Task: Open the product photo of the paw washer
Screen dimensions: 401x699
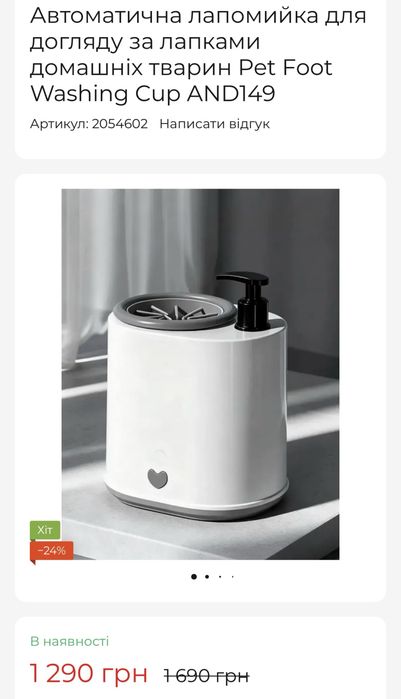Action: pos(200,374)
